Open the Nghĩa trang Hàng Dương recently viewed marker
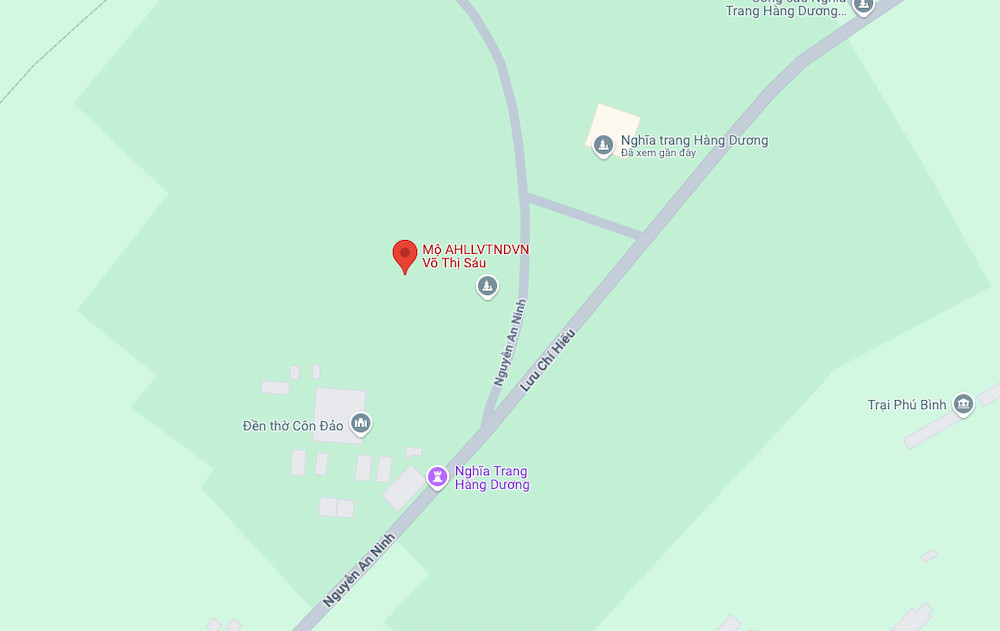This screenshot has height=631, width=1000. [603, 146]
